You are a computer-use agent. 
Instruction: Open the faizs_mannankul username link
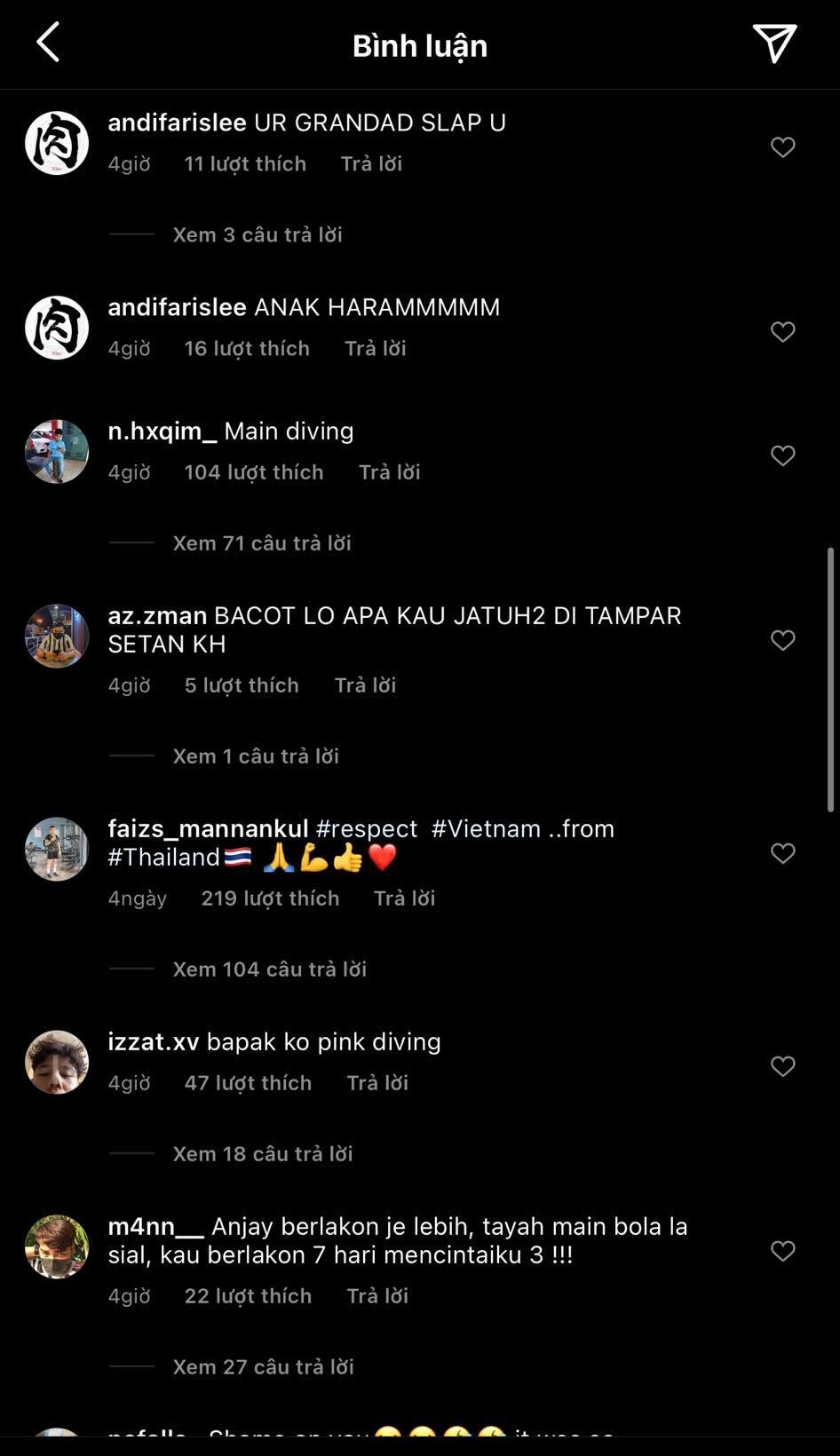[x=208, y=828]
